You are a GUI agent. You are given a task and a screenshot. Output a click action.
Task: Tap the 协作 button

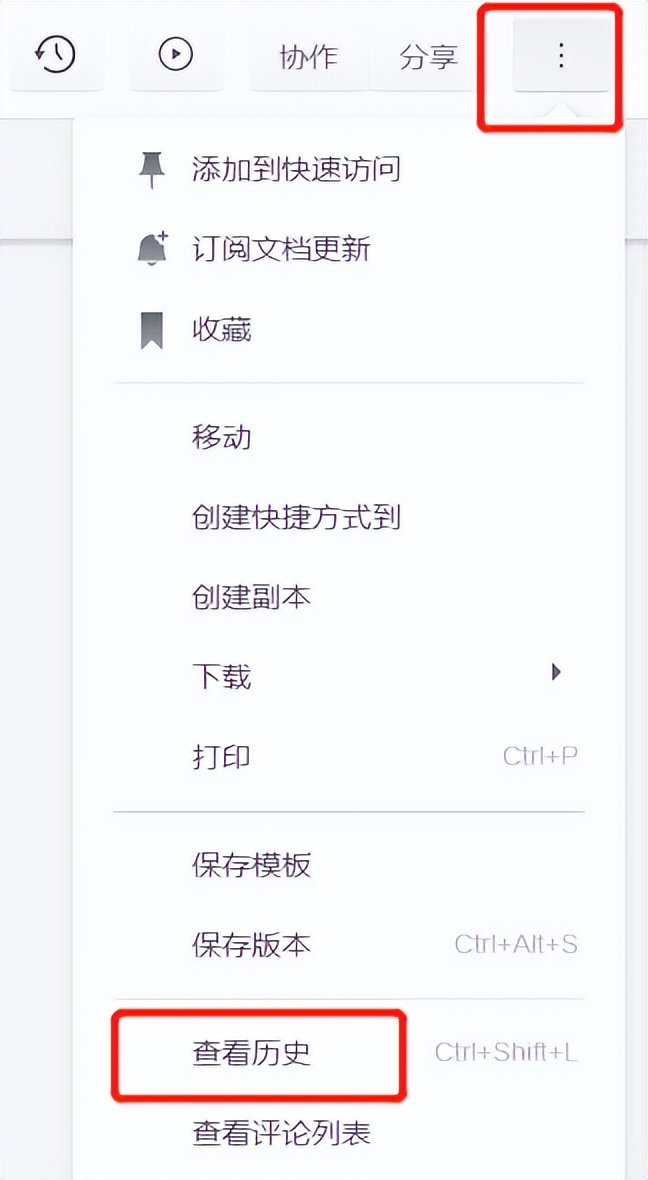[x=308, y=57]
